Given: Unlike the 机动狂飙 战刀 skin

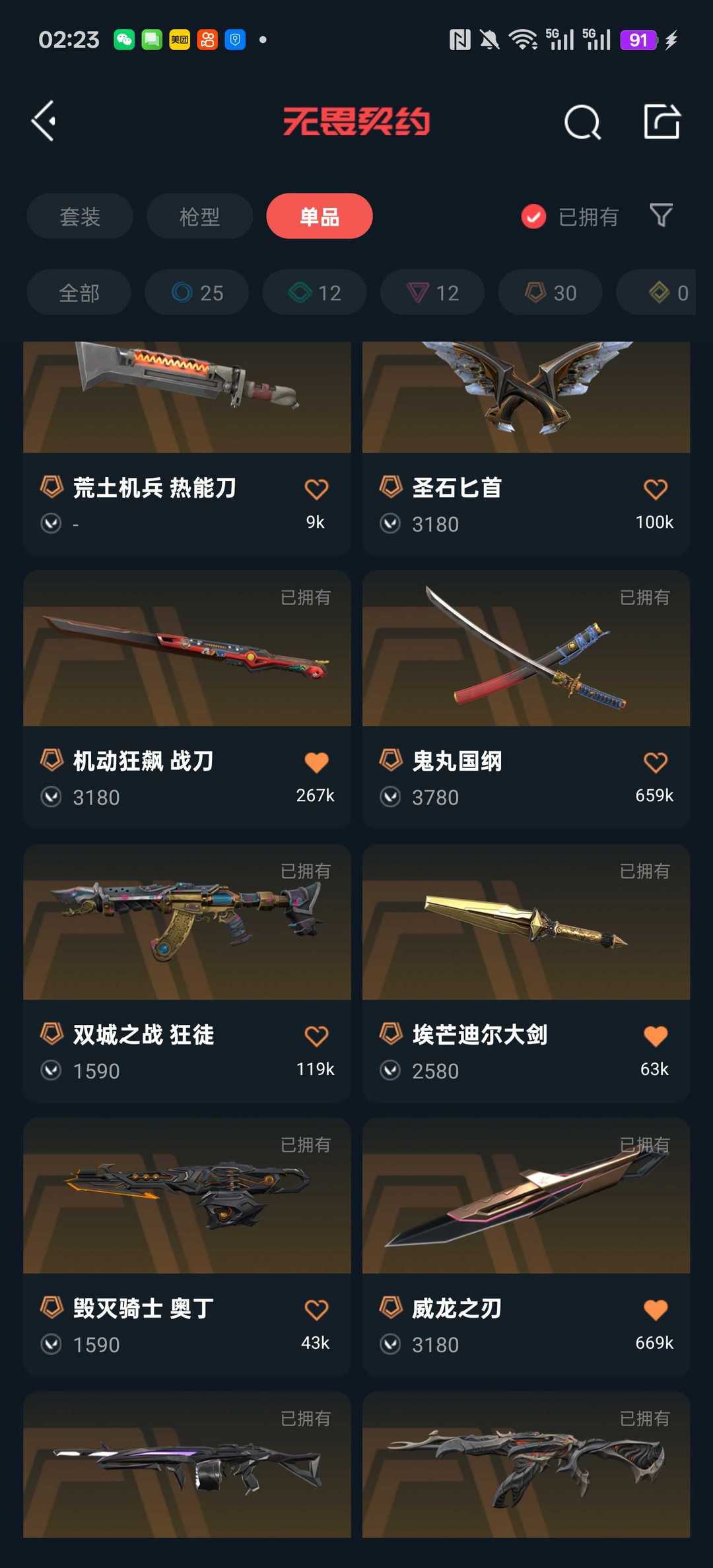Looking at the screenshot, I should coord(316,763).
